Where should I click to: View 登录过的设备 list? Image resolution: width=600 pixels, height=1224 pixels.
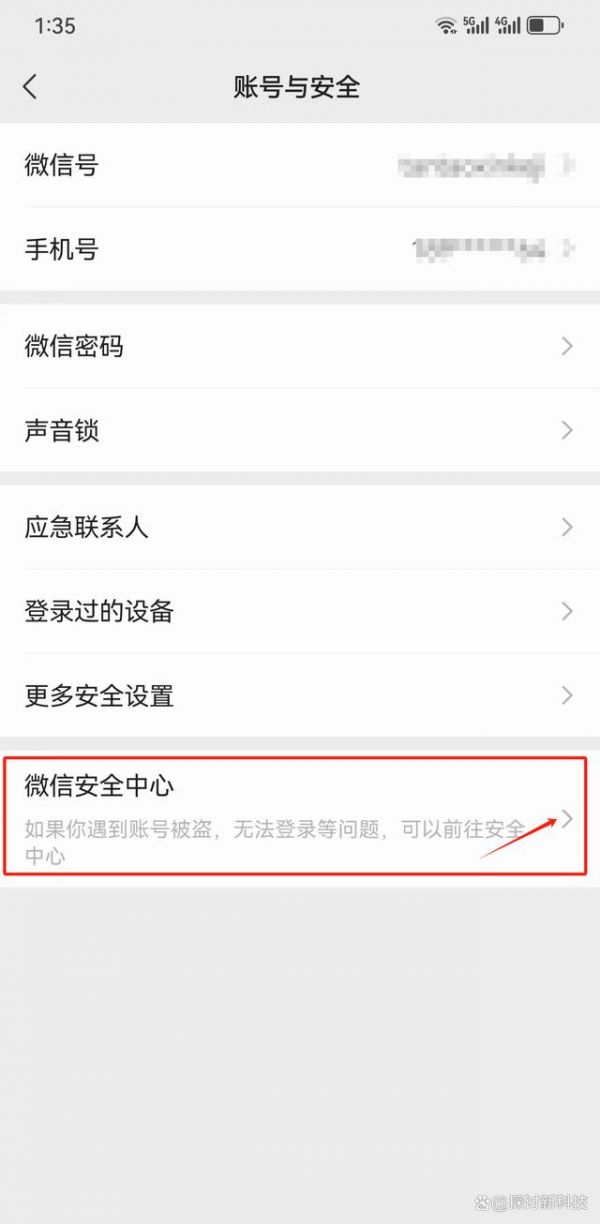300,611
